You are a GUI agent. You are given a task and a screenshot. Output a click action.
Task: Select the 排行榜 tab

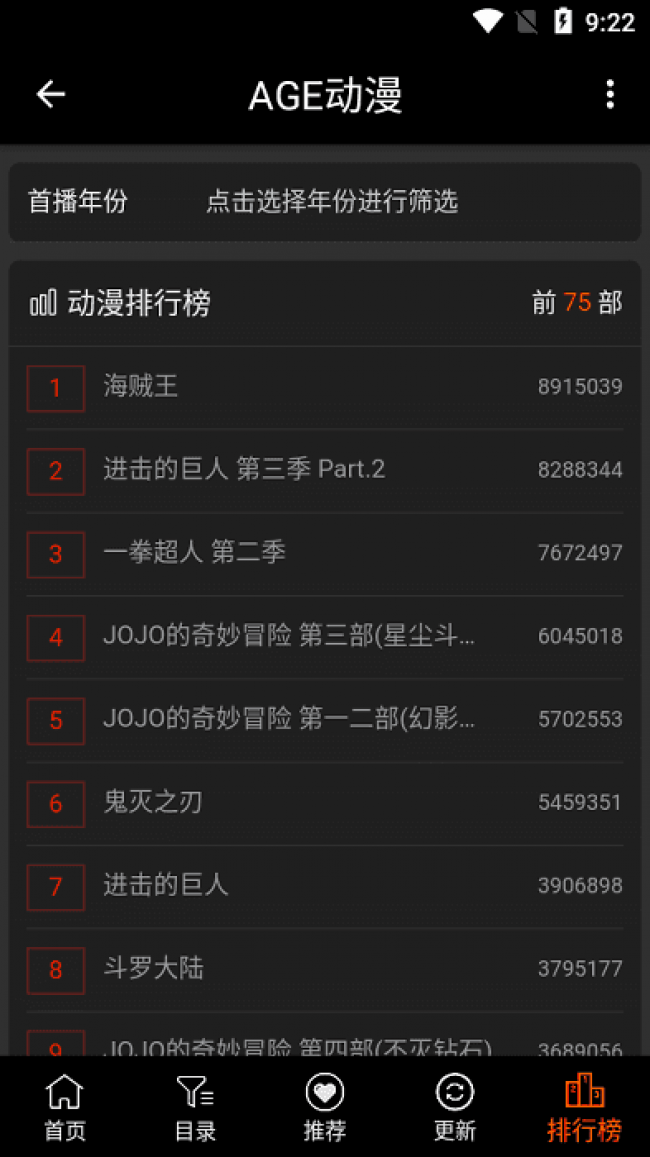pyautogui.click(x=584, y=1106)
